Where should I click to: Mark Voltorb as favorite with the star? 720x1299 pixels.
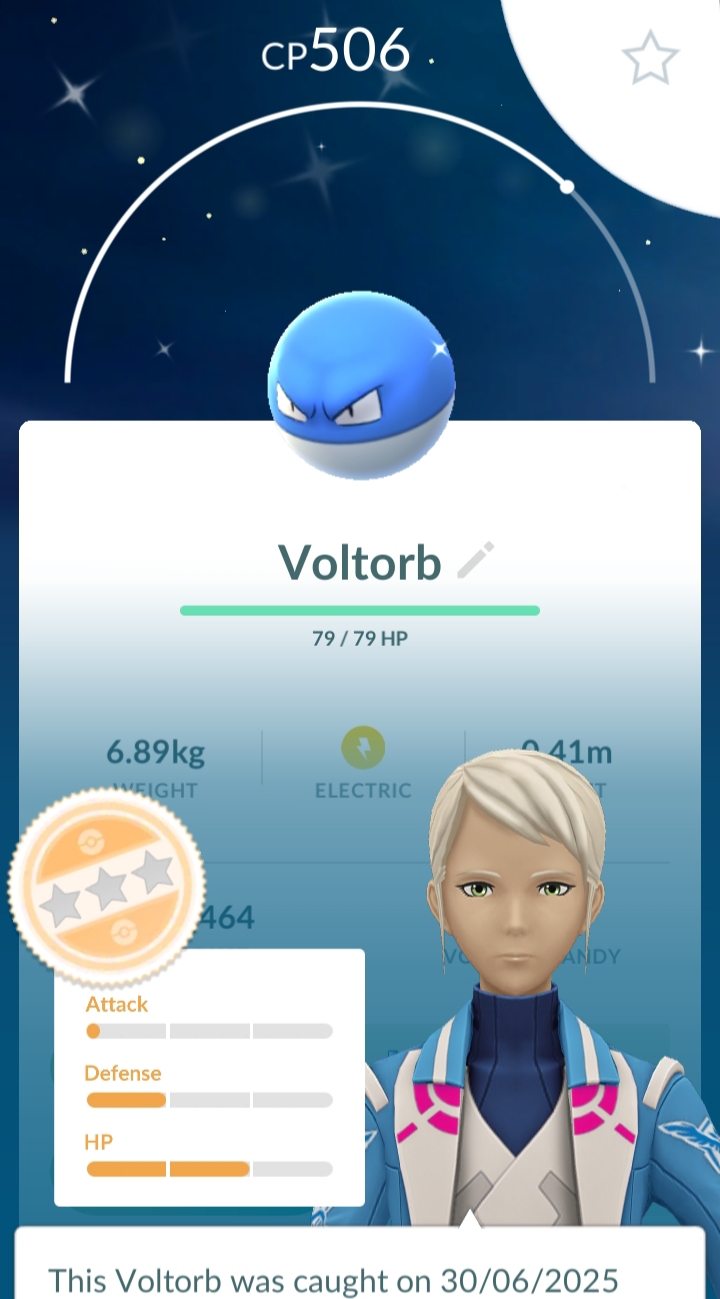[x=650, y=59]
